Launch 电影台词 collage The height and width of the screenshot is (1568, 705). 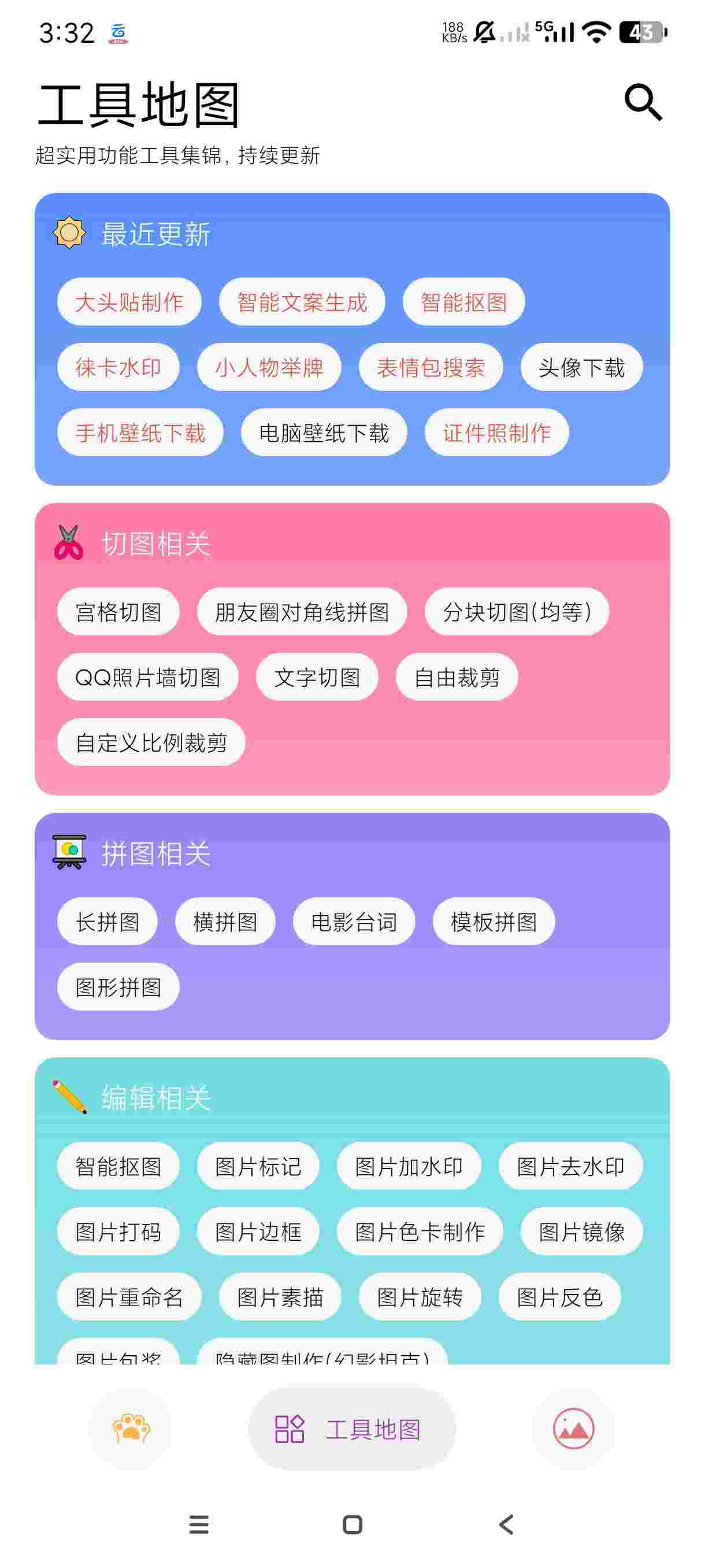point(354,922)
